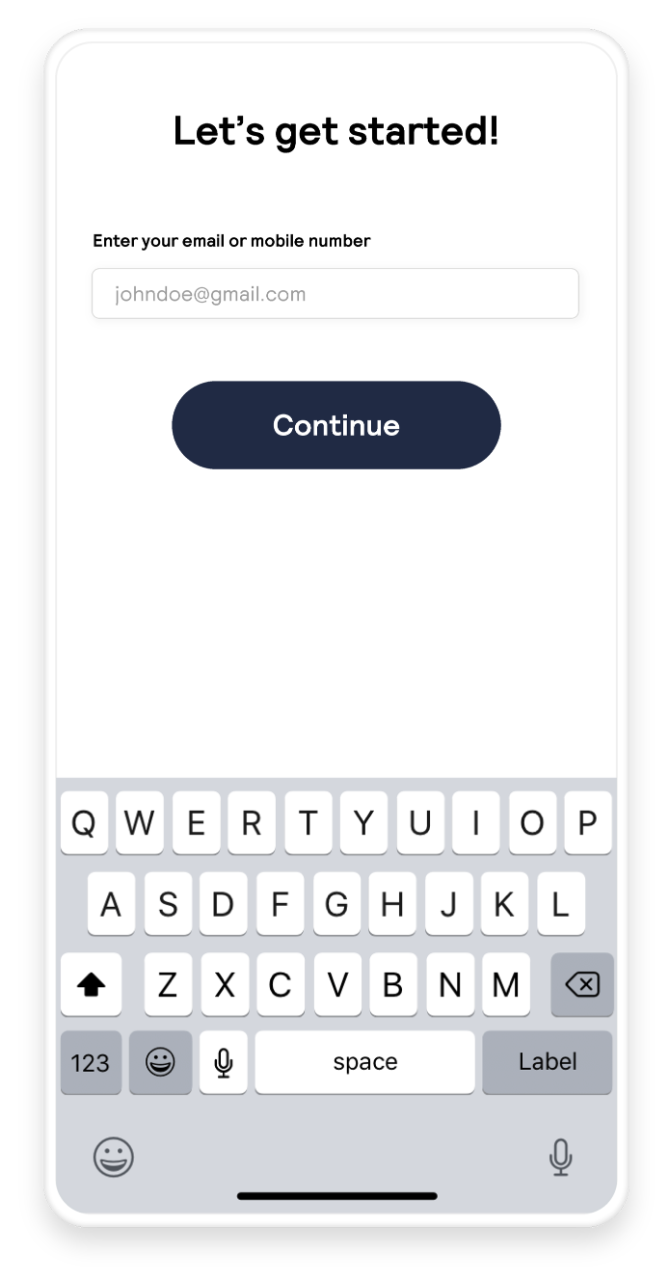Tap the Continue button
The width and height of the screenshot is (670, 1280).
[336, 425]
